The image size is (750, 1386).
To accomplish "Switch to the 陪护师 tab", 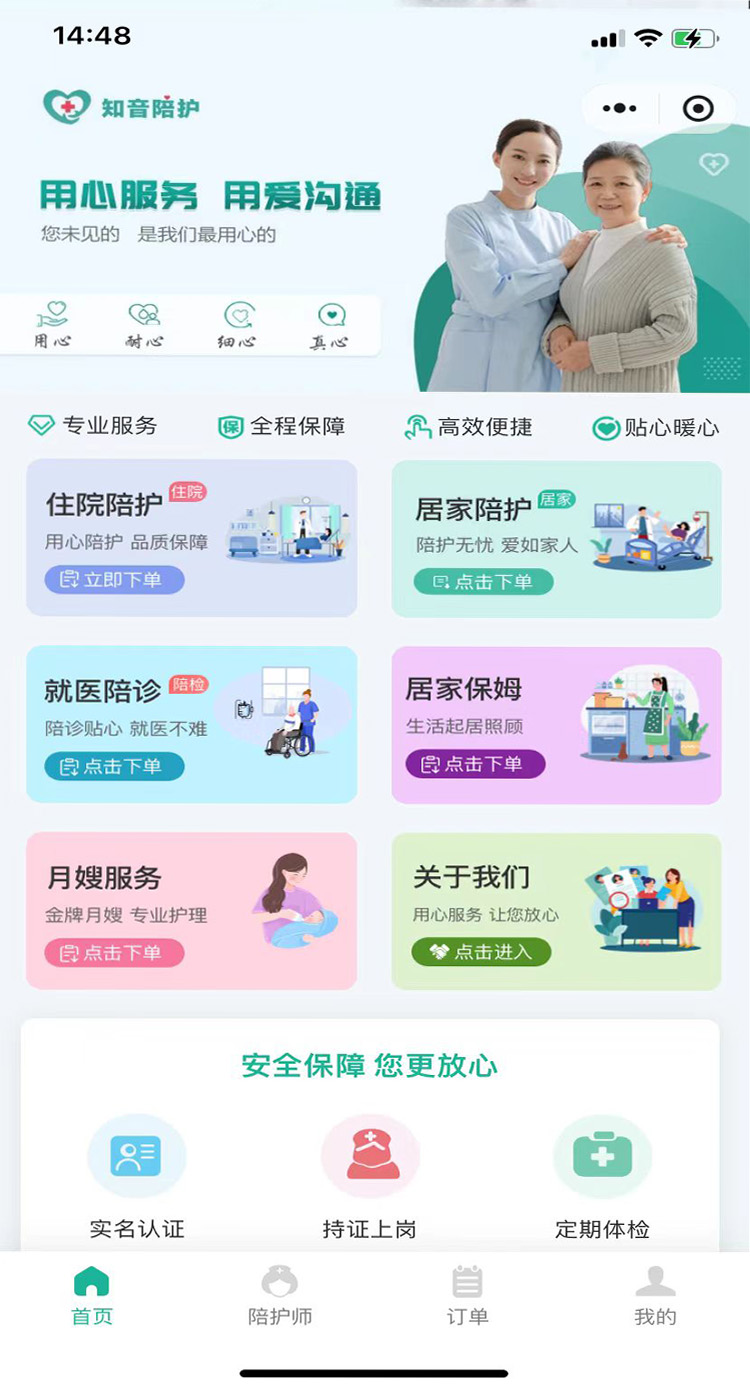I will (x=280, y=1295).
